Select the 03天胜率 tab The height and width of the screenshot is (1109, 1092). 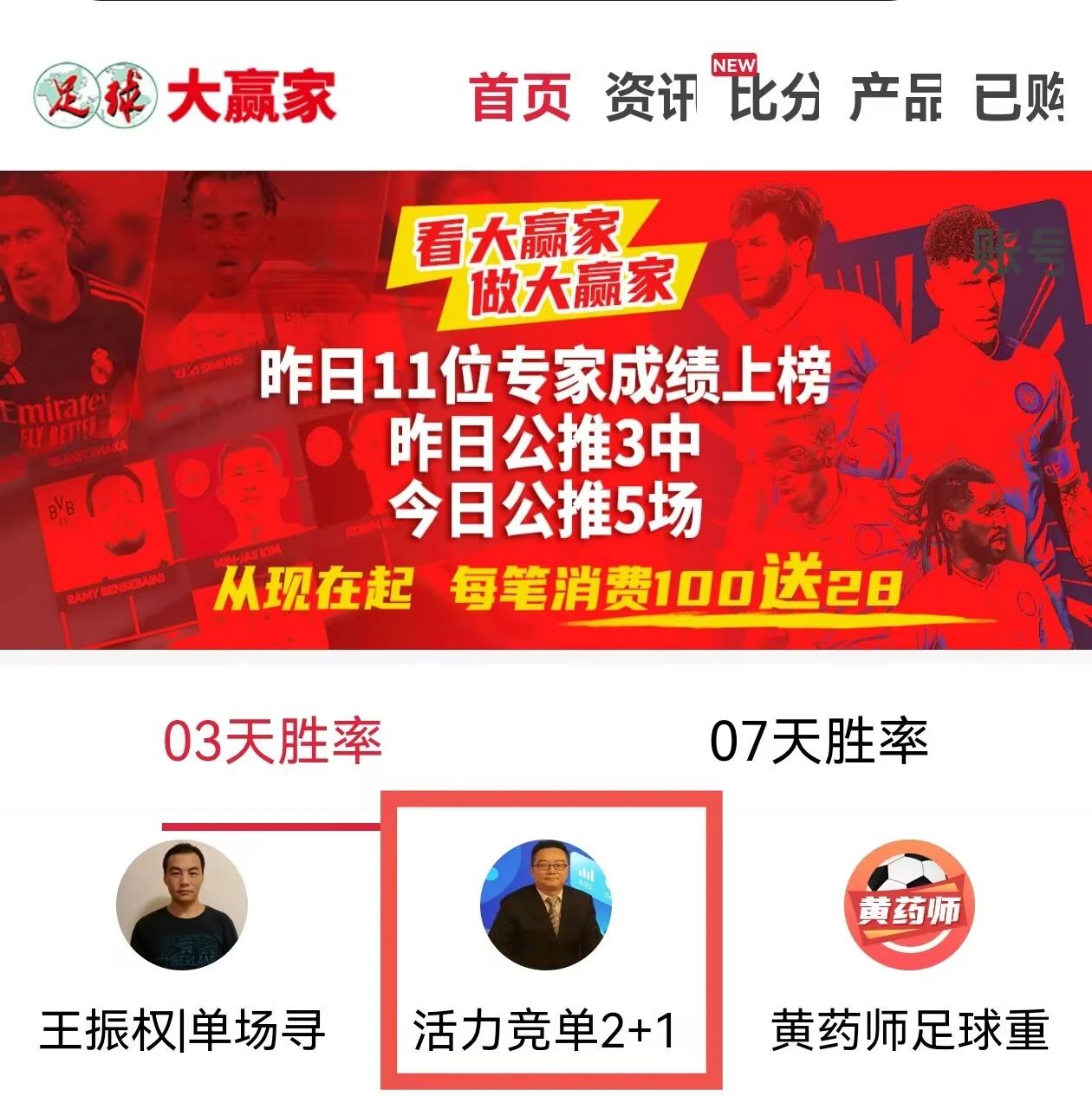(x=272, y=742)
